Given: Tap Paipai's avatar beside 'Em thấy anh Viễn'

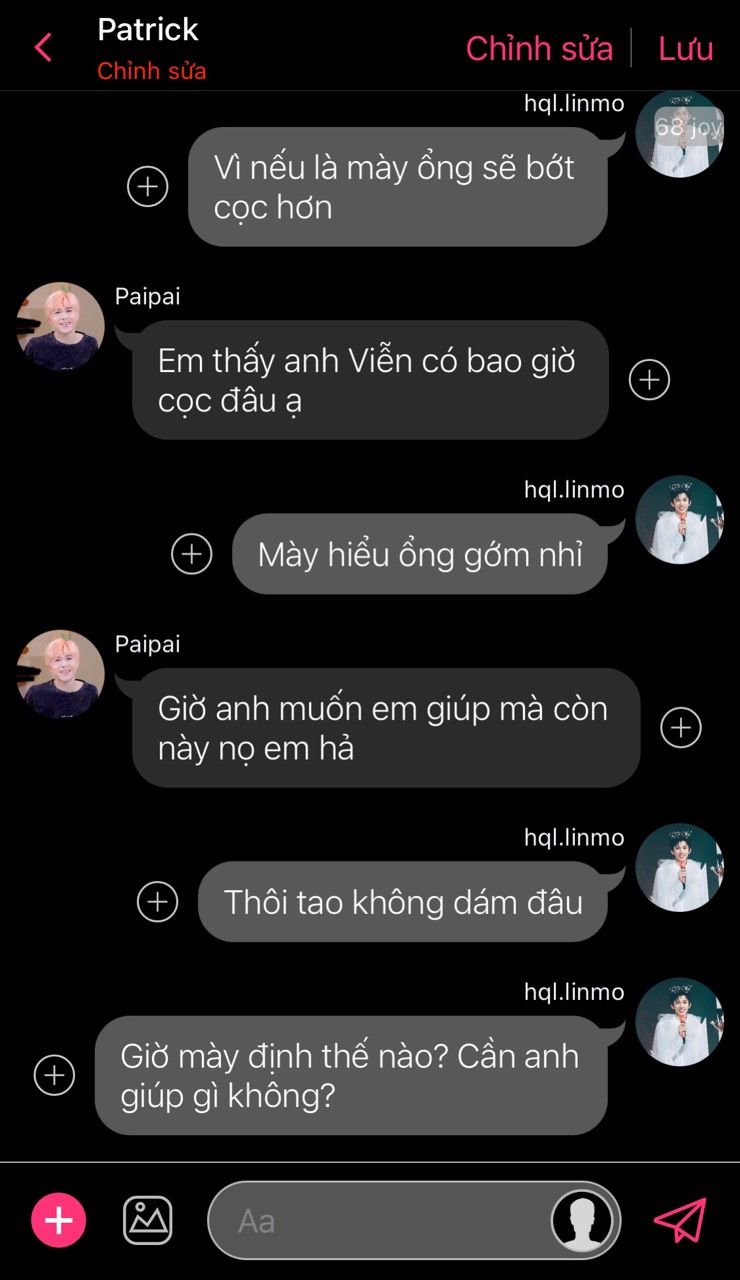Looking at the screenshot, I should [x=61, y=326].
